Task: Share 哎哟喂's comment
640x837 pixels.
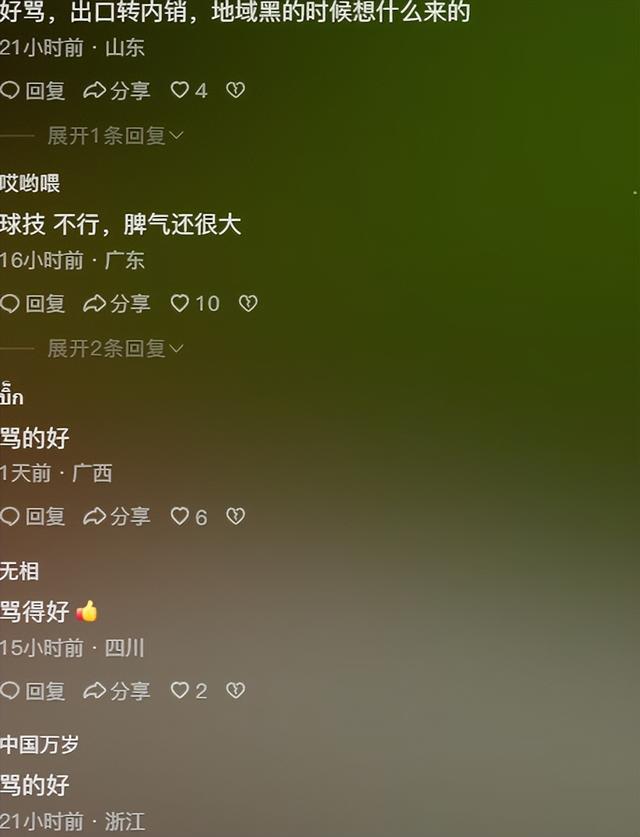Action: [x=117, y=304]
